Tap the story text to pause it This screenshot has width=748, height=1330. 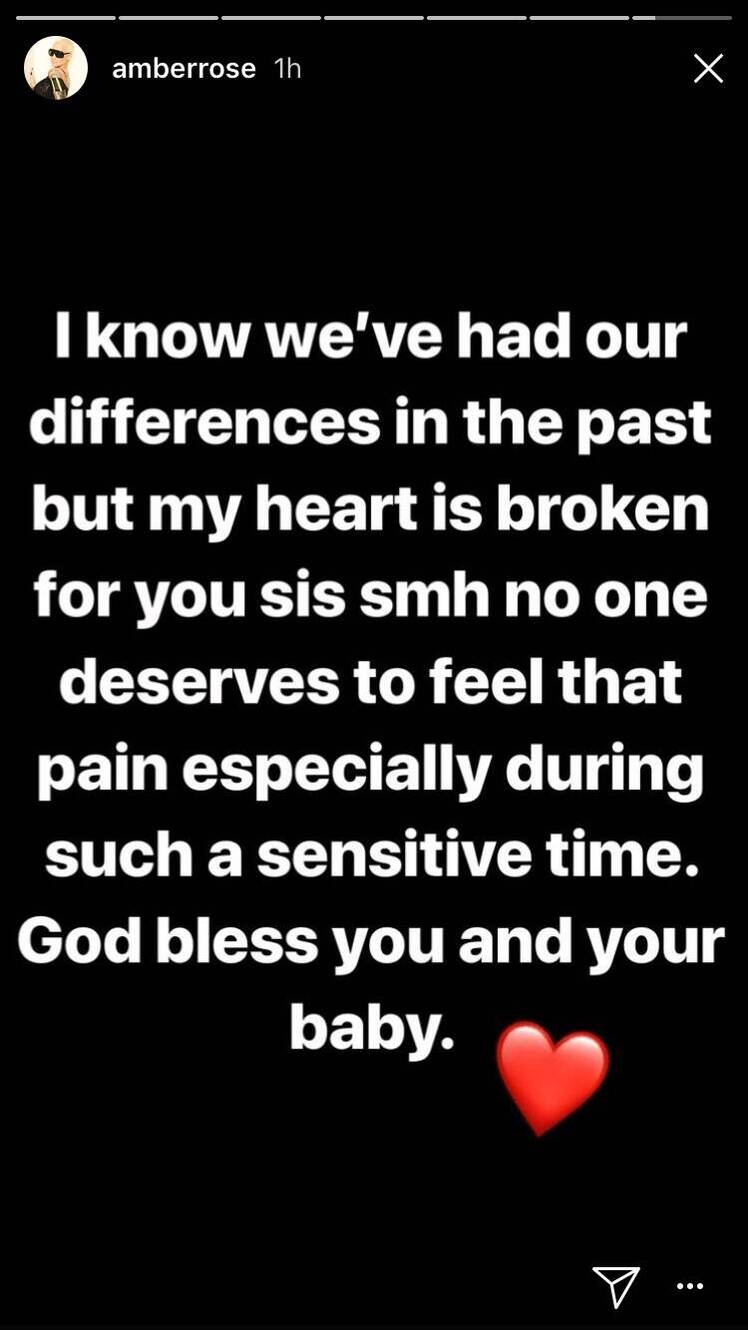(374, 680)
